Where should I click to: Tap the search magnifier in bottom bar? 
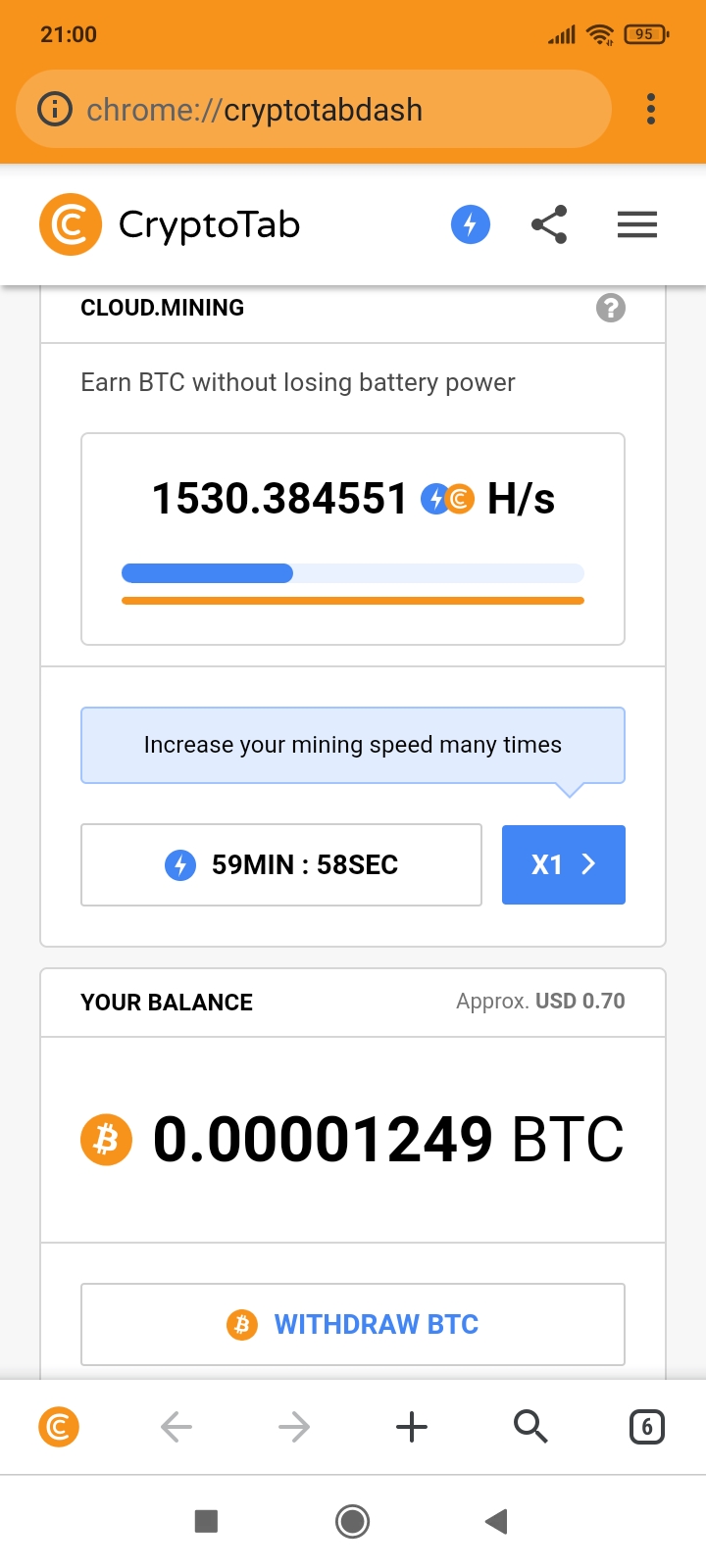tap(530, 1427)
